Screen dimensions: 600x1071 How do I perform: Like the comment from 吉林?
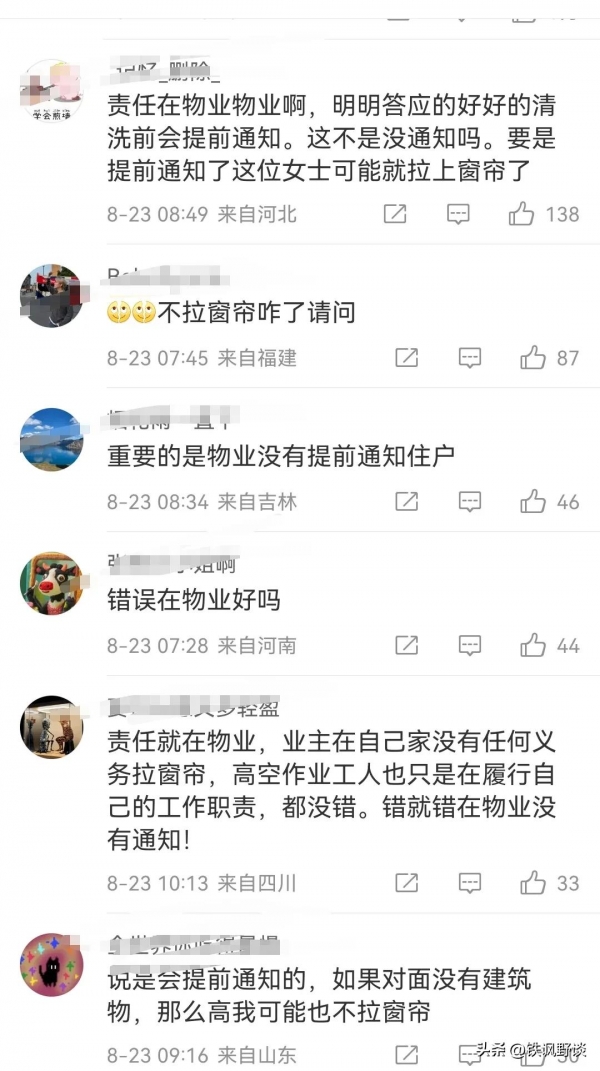pos(532,502)
